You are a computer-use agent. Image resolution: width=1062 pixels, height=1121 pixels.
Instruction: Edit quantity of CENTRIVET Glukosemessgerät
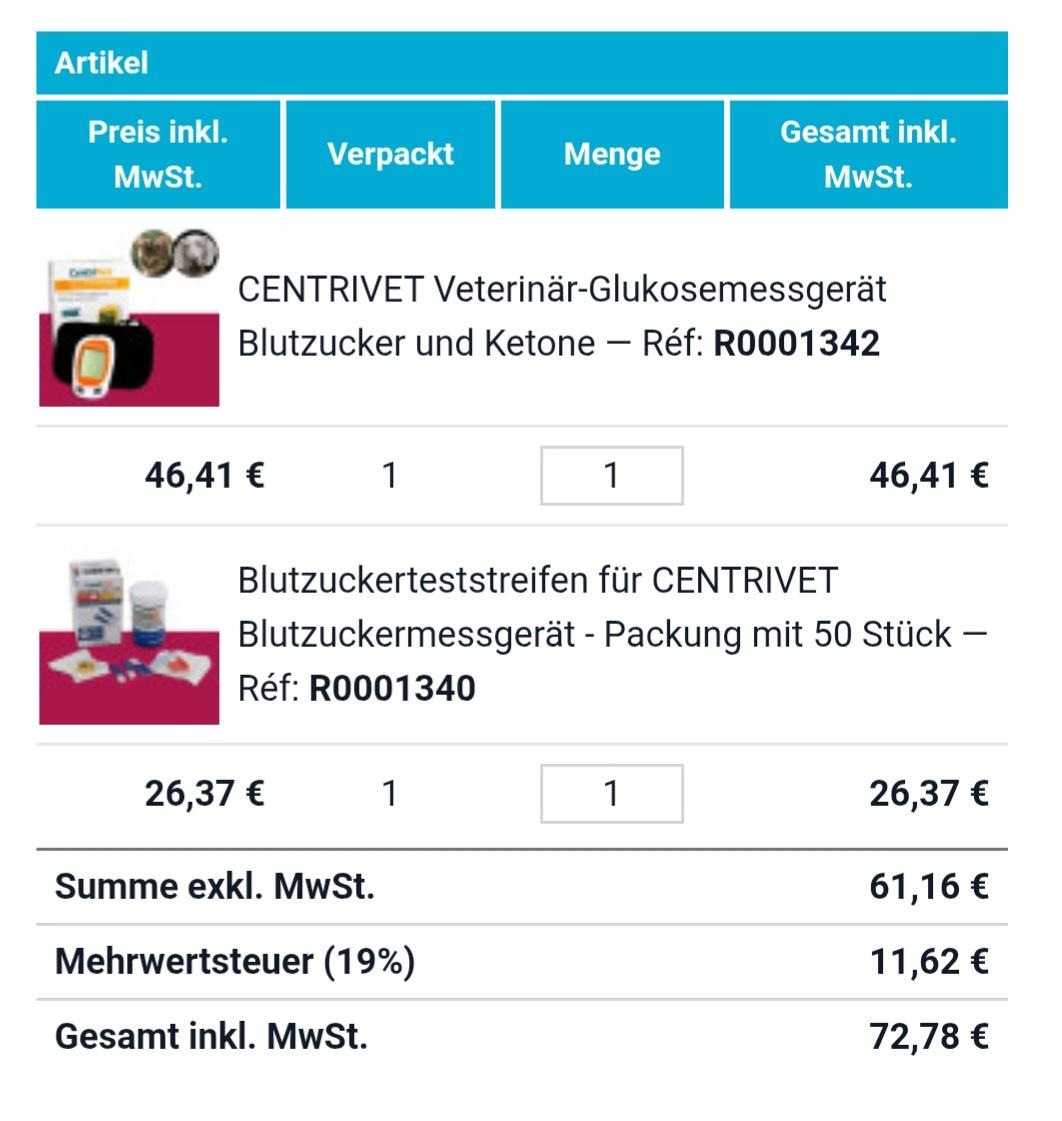(x=611, y=475)
